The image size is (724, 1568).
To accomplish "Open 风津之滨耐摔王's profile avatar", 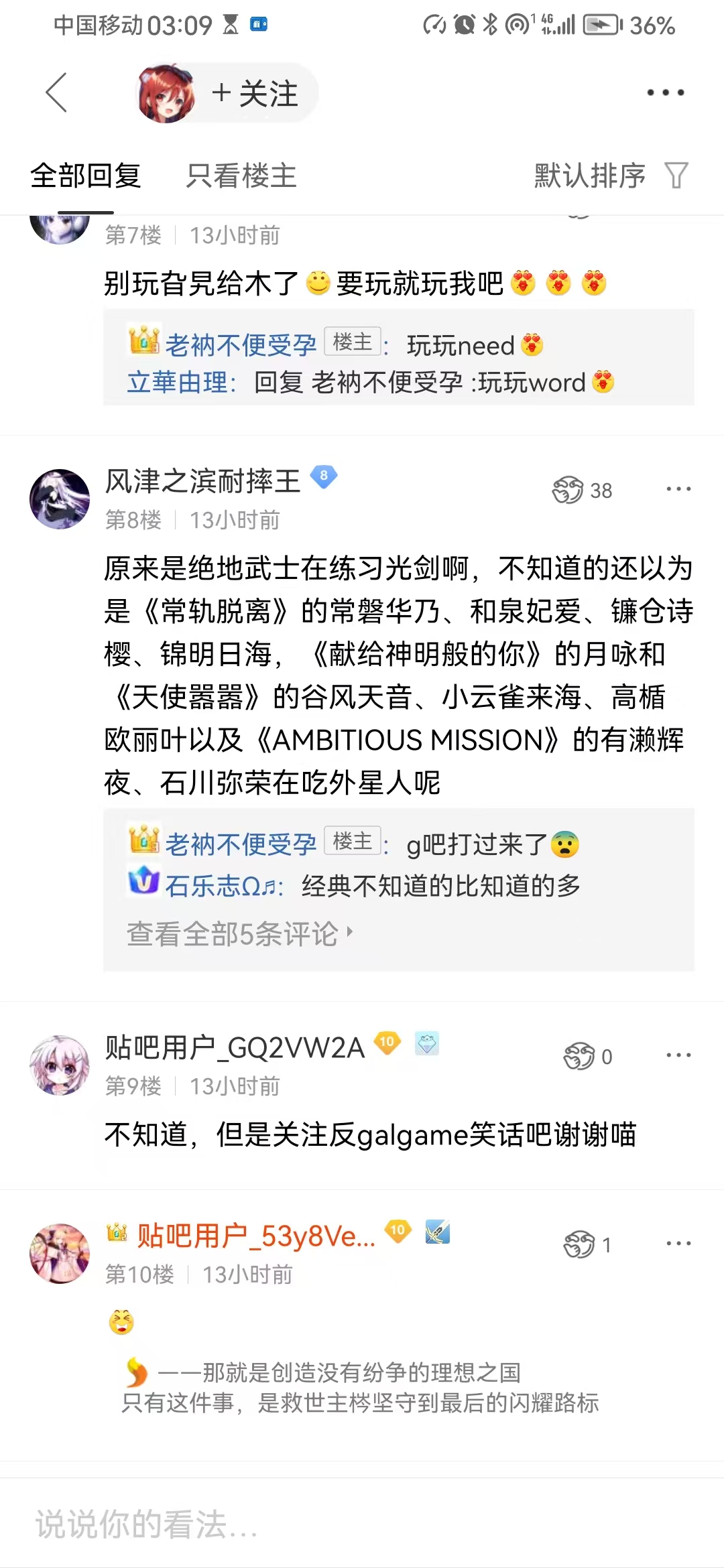I will pyautogui.click(x=60, y=499).
